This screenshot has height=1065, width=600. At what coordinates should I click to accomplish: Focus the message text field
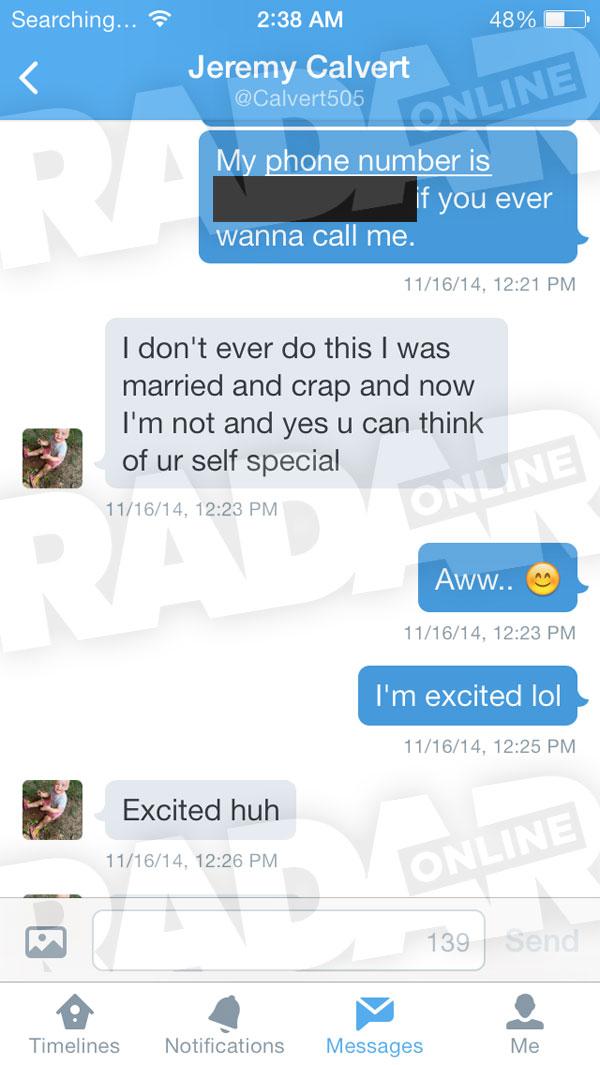[288, 941]
